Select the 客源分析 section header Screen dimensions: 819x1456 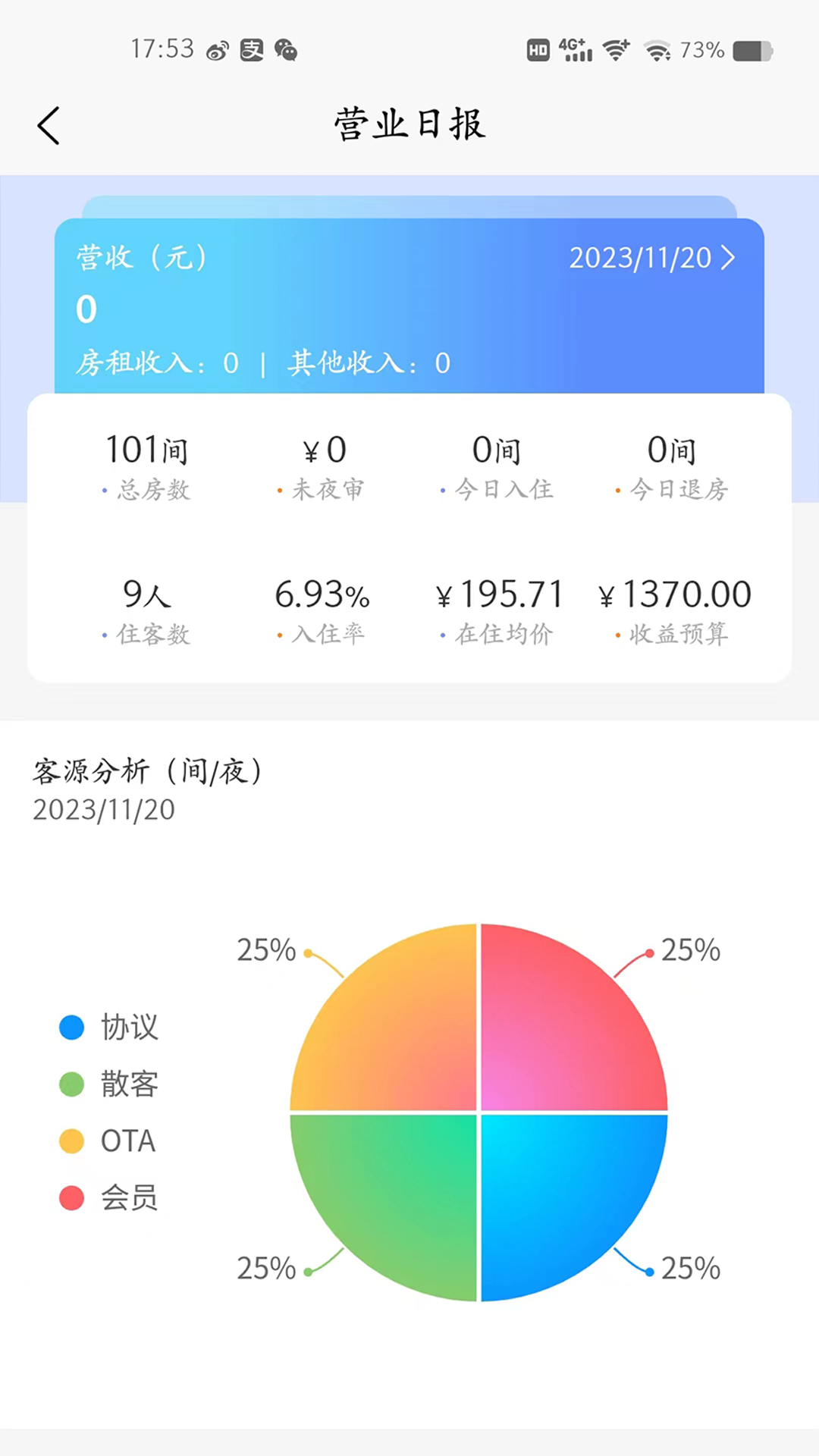(x=146, y=771)
